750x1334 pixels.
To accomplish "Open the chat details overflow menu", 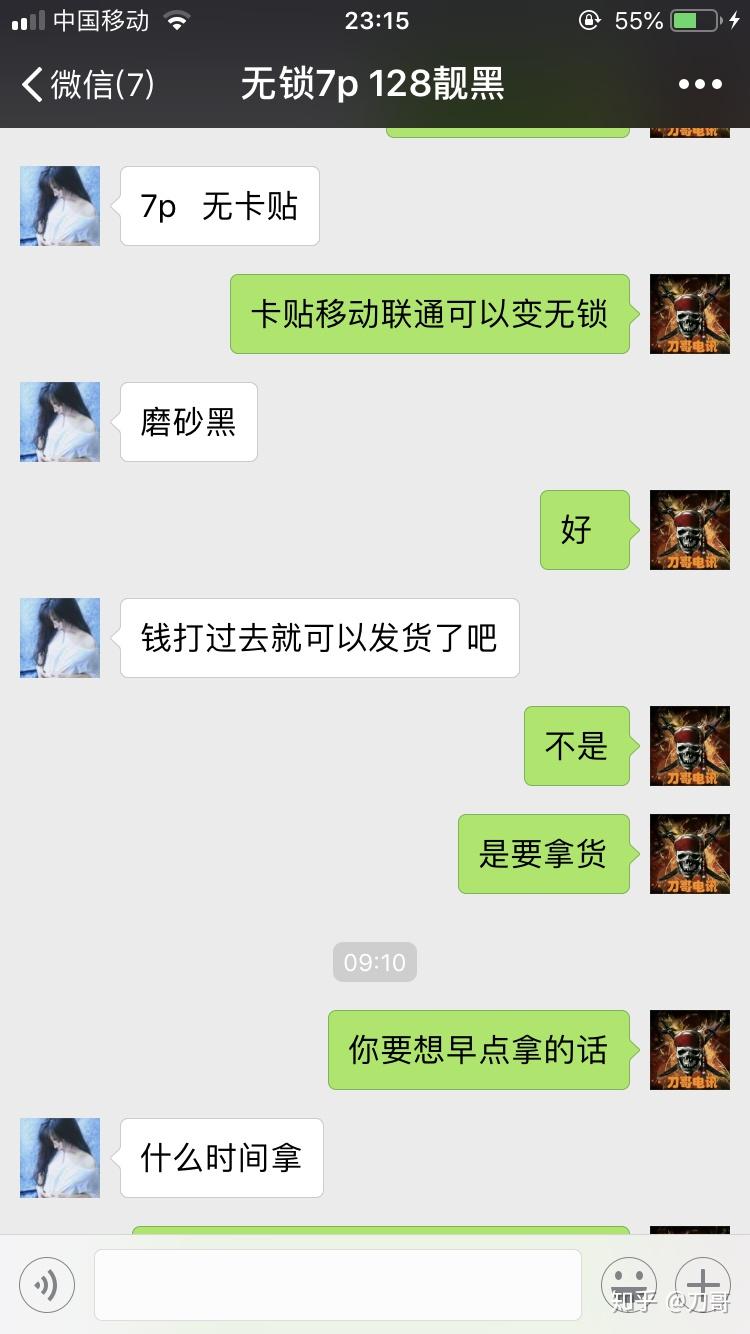I will [699, 85].
